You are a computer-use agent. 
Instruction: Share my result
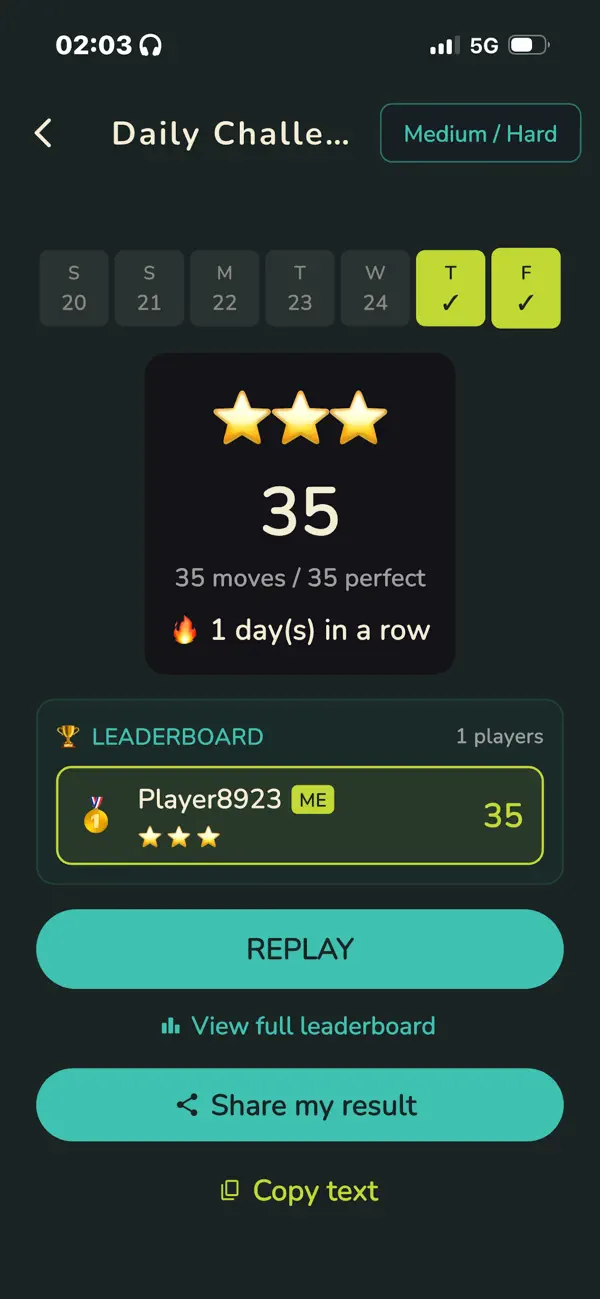300,1105
